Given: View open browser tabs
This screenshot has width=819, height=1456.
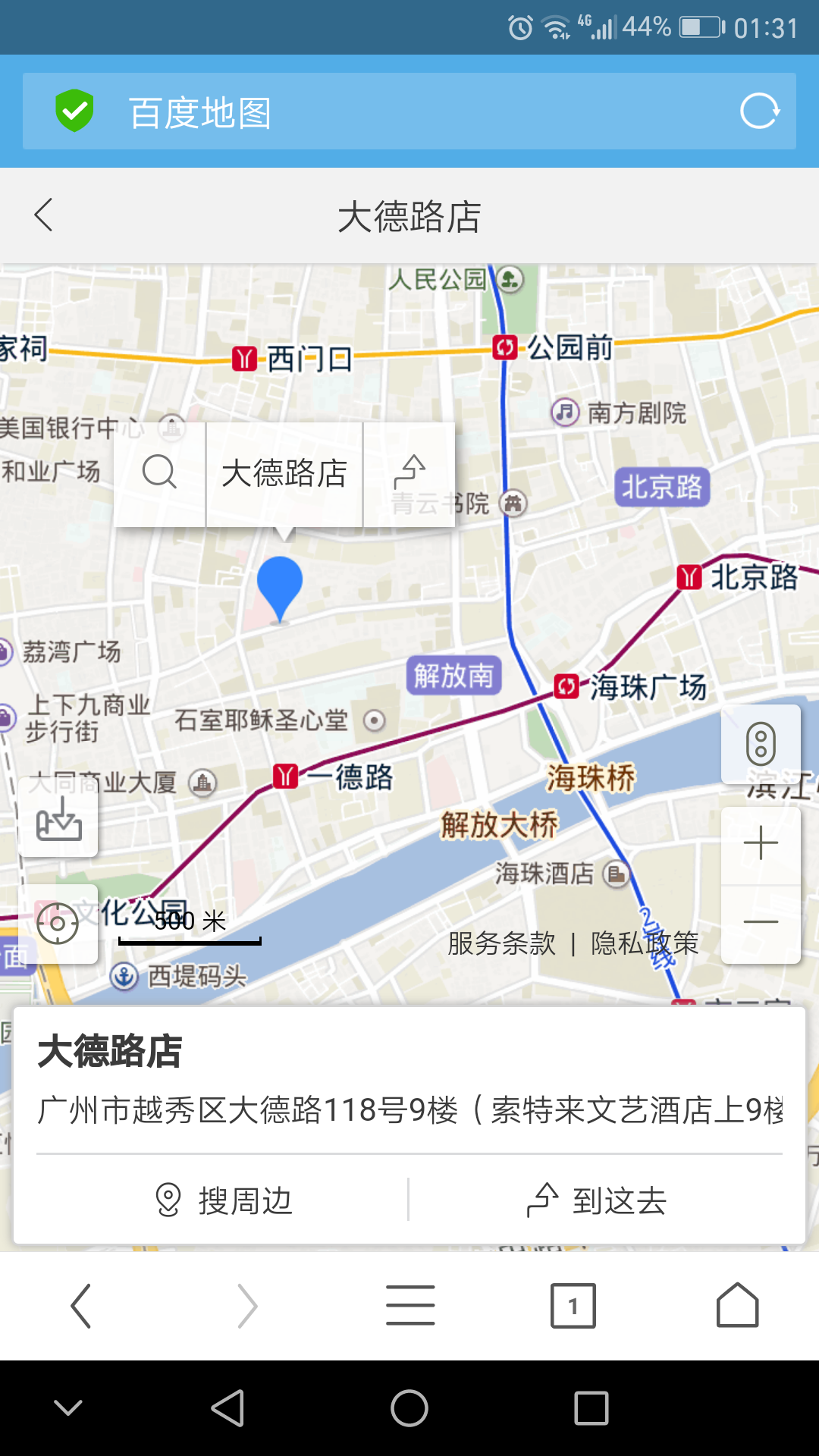Looking at the screenshot, I should [x=573, y=1306].
